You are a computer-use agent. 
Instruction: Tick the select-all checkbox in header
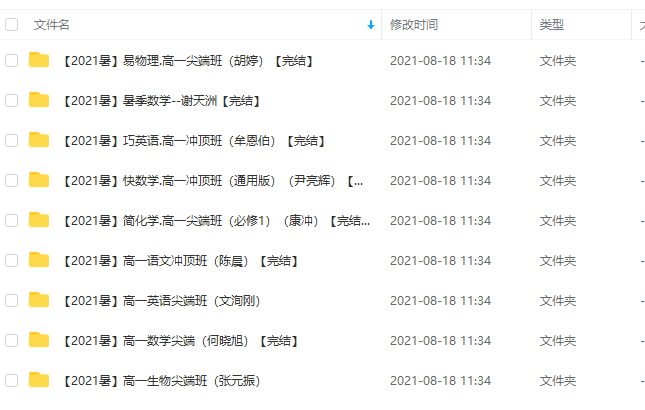(11, 24)
